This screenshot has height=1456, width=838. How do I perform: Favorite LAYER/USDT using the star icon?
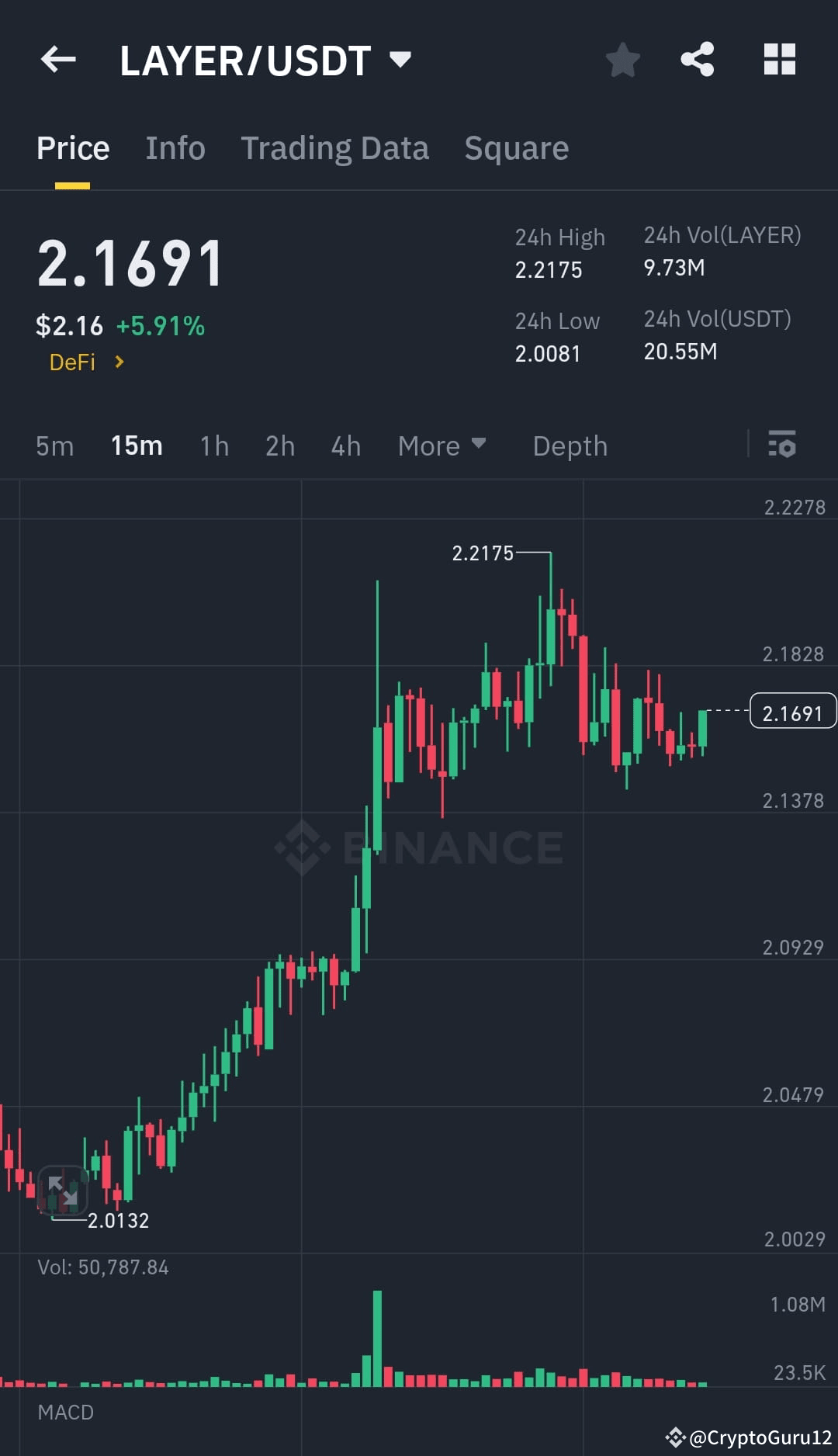[622, 61]
